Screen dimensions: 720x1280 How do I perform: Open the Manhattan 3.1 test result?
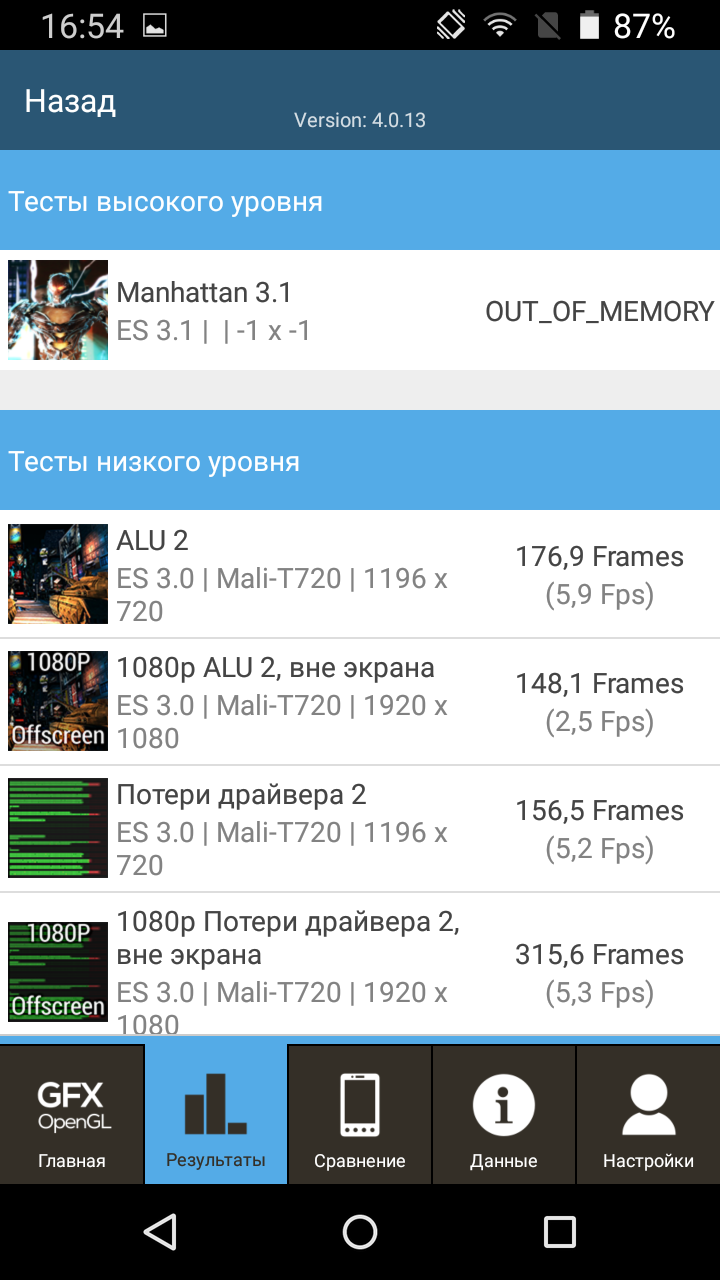tap(360, 310)
